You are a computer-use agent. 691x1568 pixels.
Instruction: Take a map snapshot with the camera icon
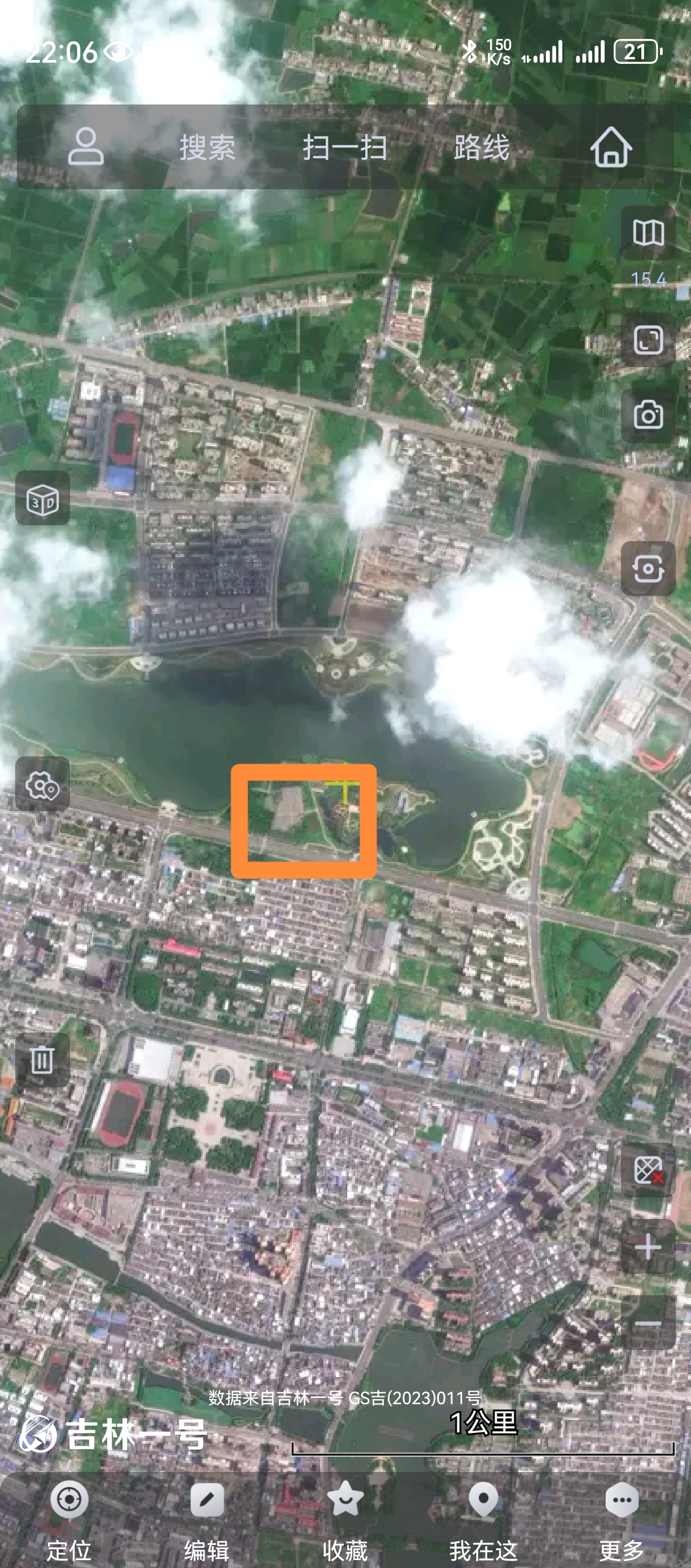648,416
